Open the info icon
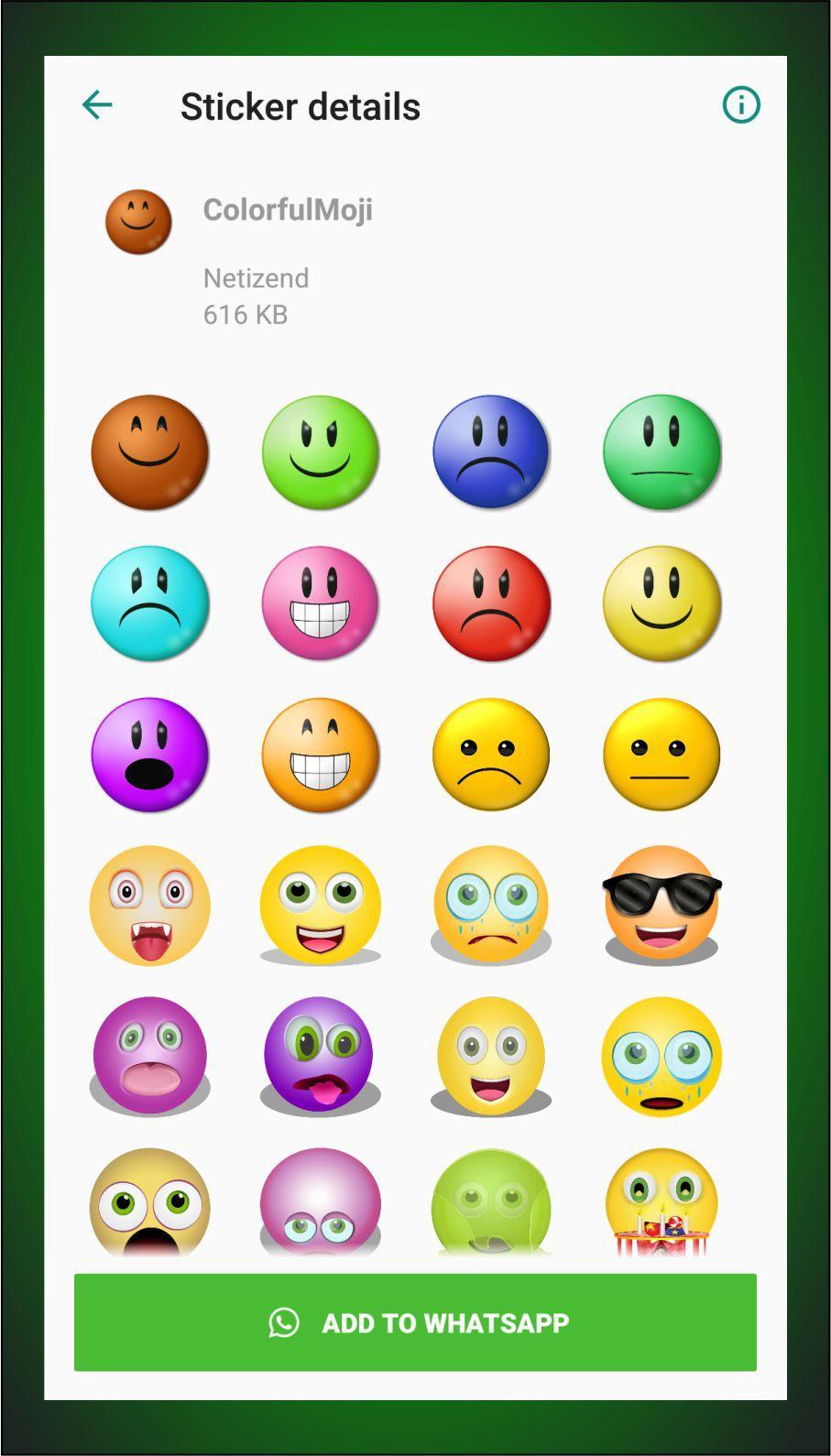The height and width of the screenshot is (1456, 831). click(740, 105)
